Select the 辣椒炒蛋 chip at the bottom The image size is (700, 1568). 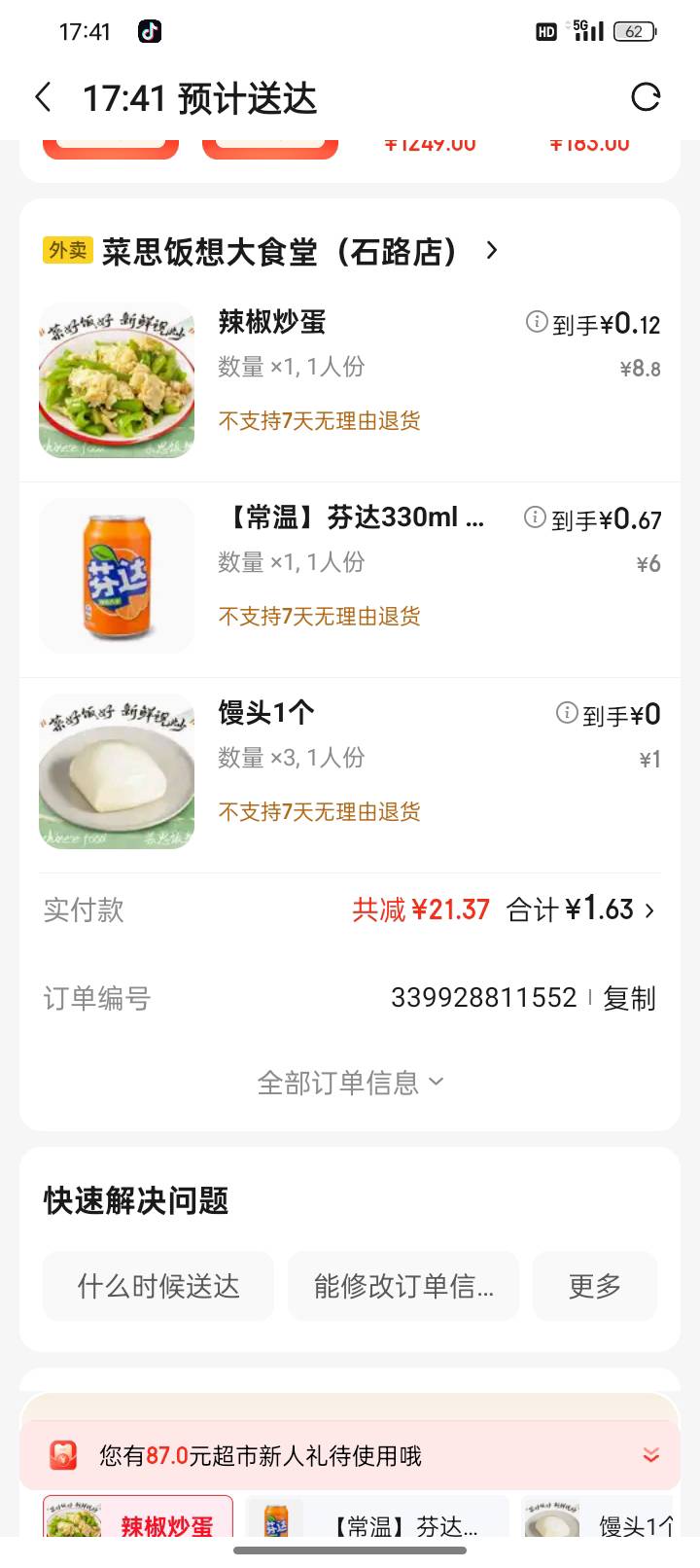138,1521
